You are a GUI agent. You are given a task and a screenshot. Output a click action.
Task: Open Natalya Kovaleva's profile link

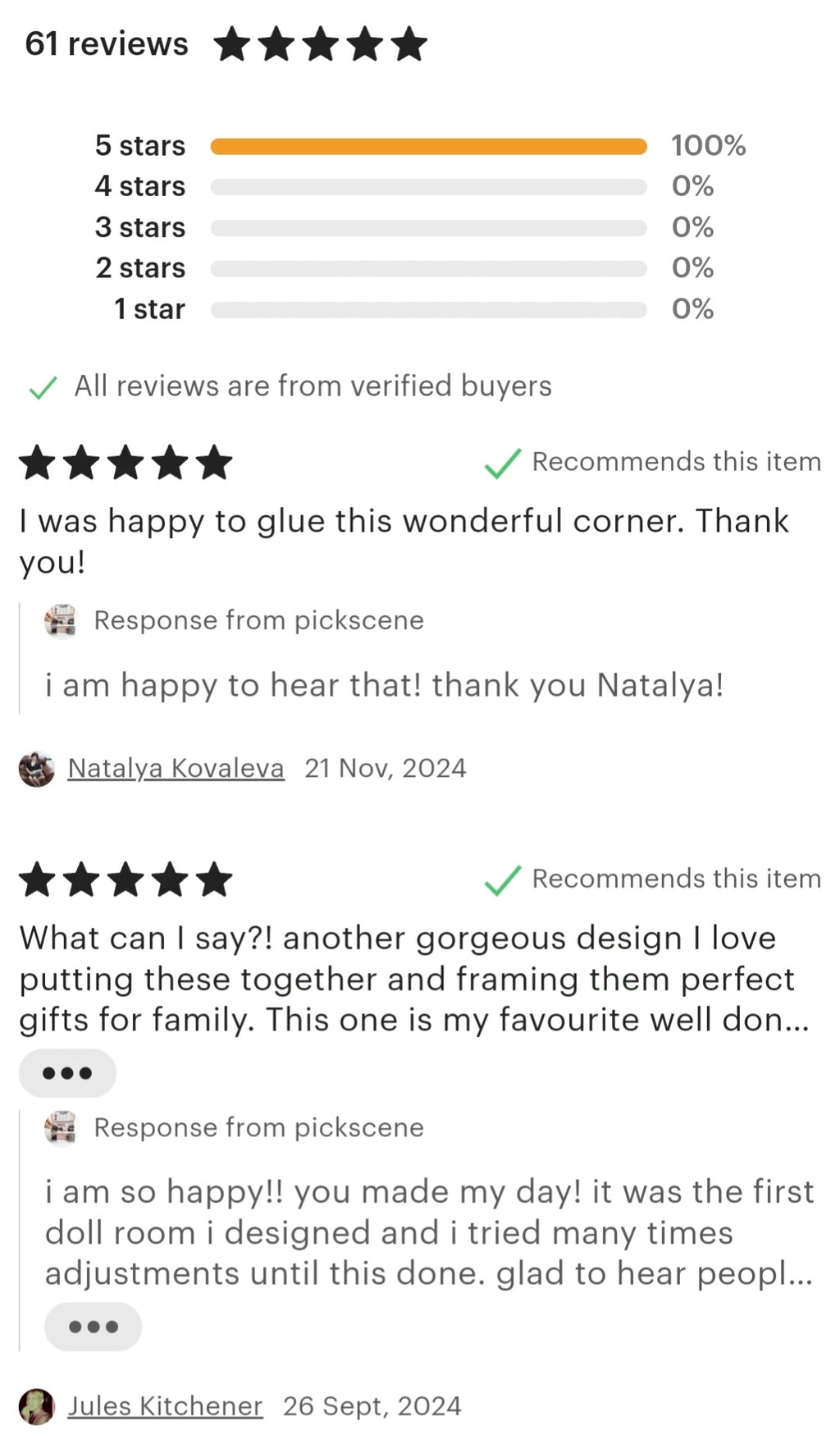click(176, 769)
